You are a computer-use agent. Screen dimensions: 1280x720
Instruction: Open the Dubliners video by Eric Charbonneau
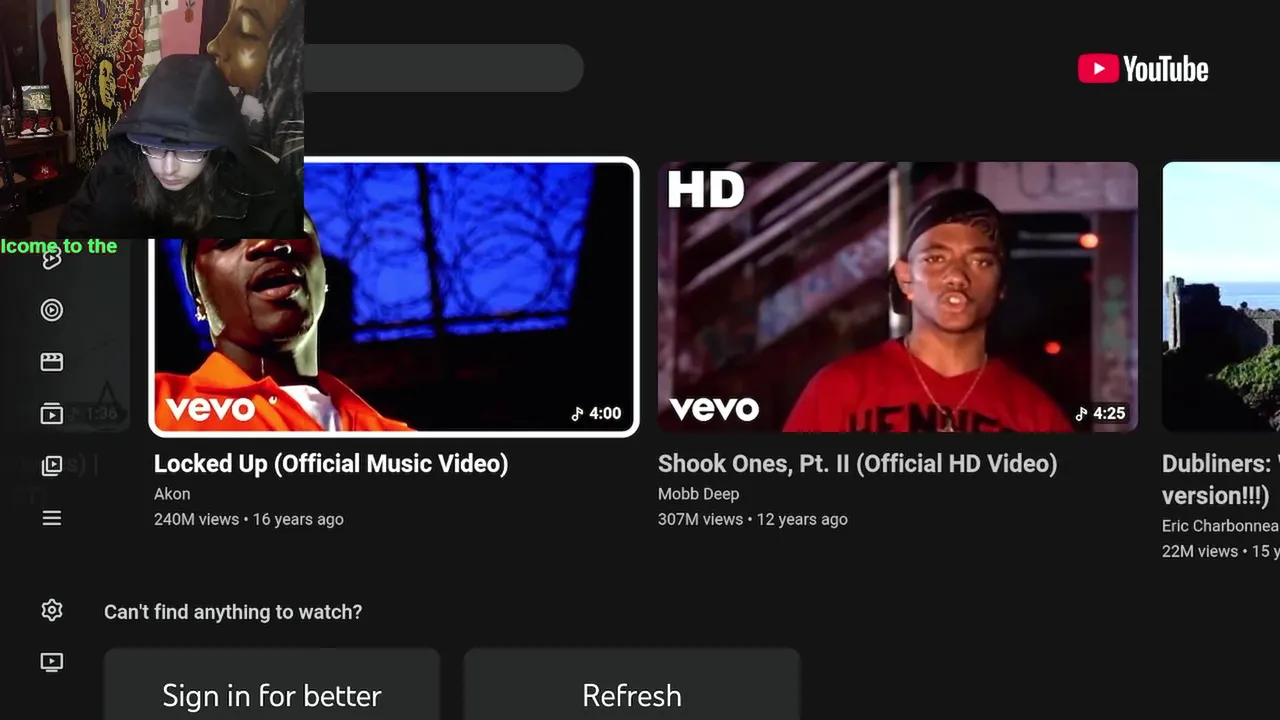click(1222, 297)
